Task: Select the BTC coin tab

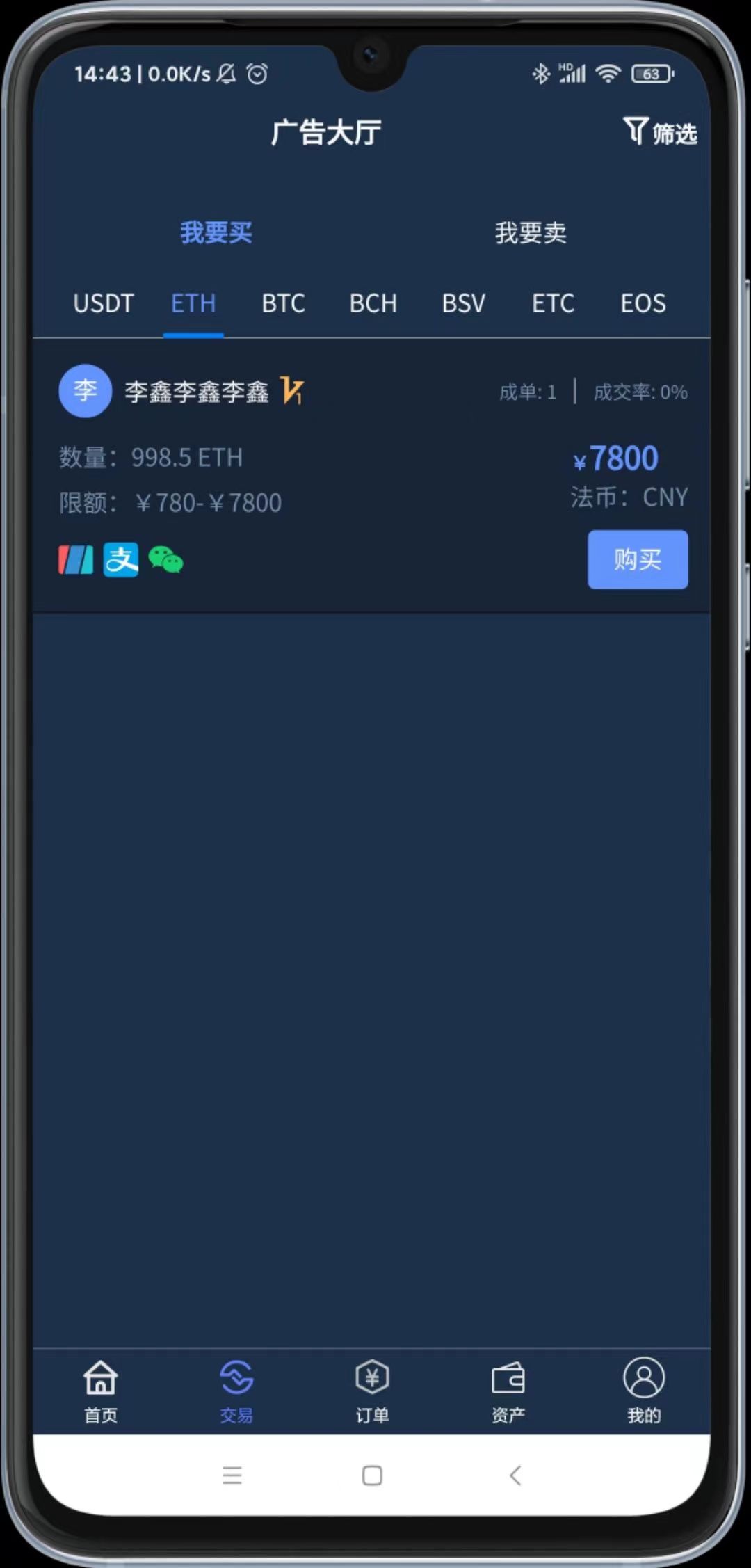Action: tap(283, 303)
